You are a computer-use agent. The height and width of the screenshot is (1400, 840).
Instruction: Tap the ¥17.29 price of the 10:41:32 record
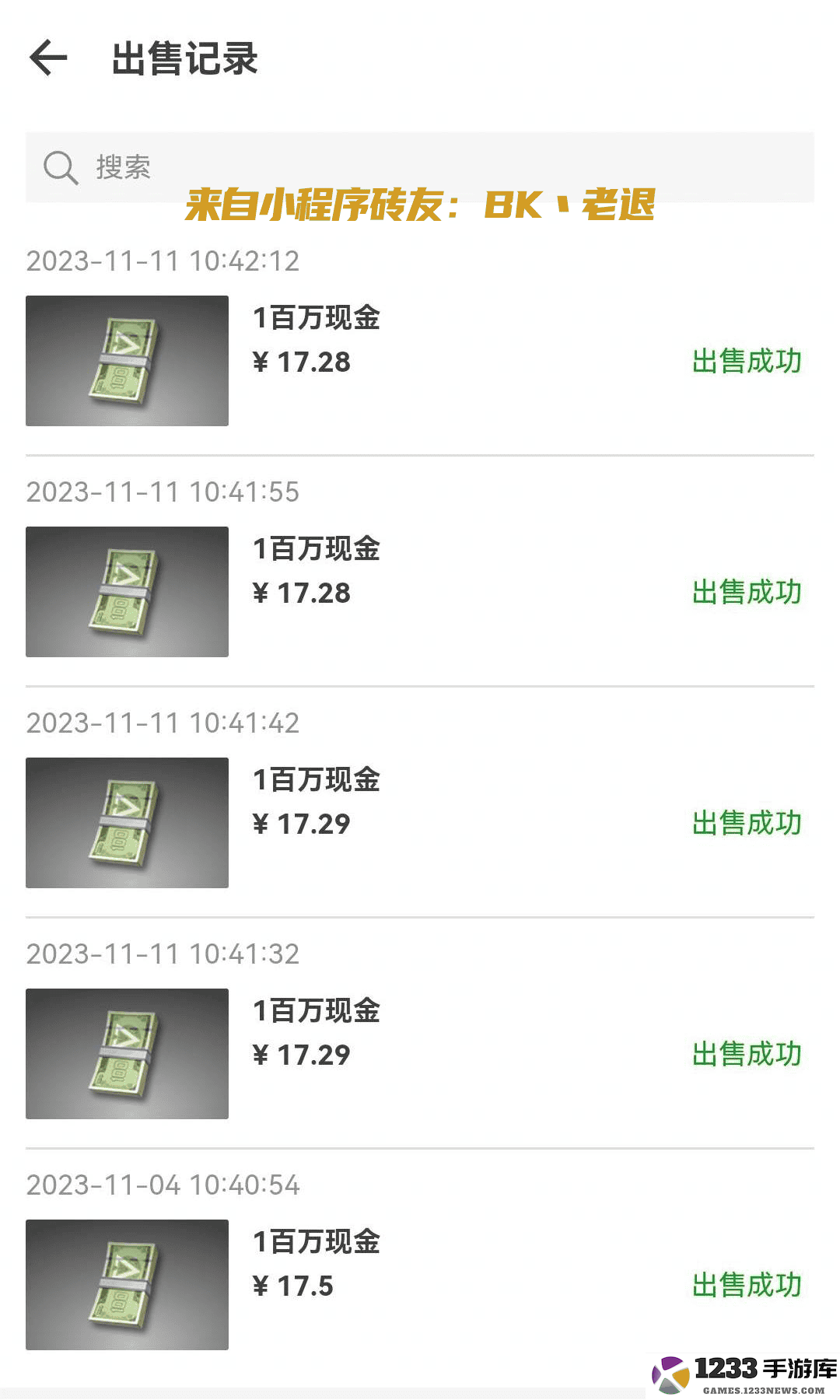tap(303, 1055)
